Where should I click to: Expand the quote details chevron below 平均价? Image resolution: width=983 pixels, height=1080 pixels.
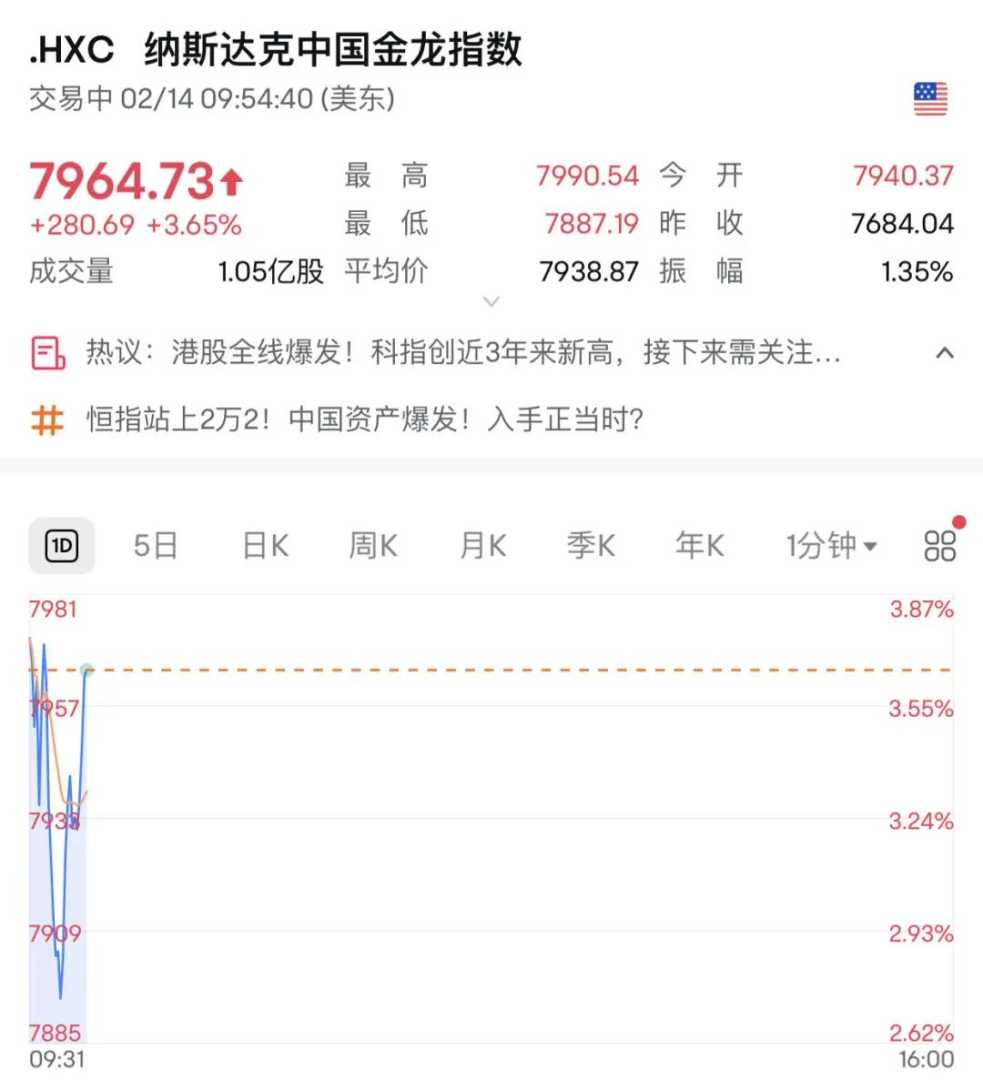click(491, 301)
